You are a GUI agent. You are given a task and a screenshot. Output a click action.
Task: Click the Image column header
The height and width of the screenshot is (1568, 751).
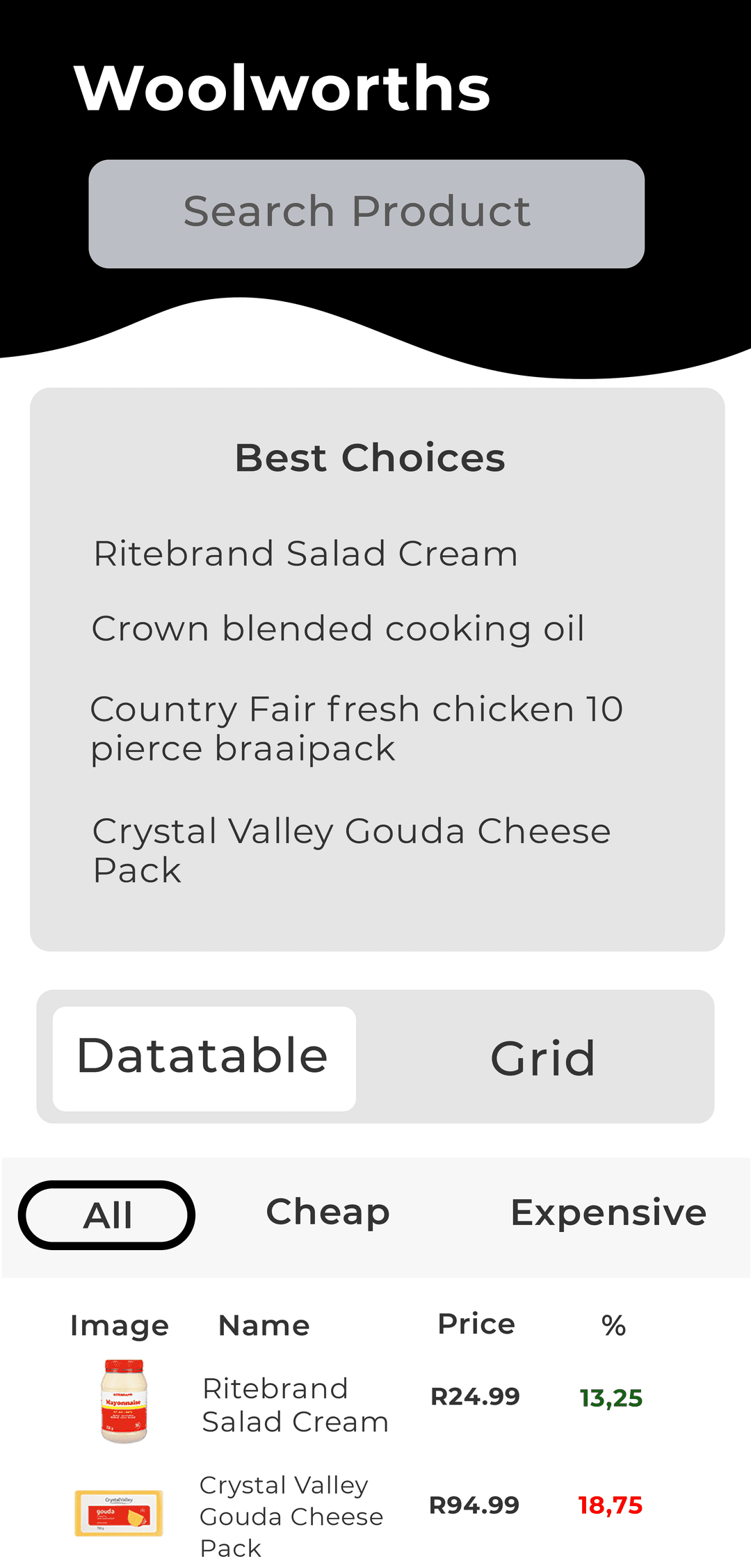120,1325
